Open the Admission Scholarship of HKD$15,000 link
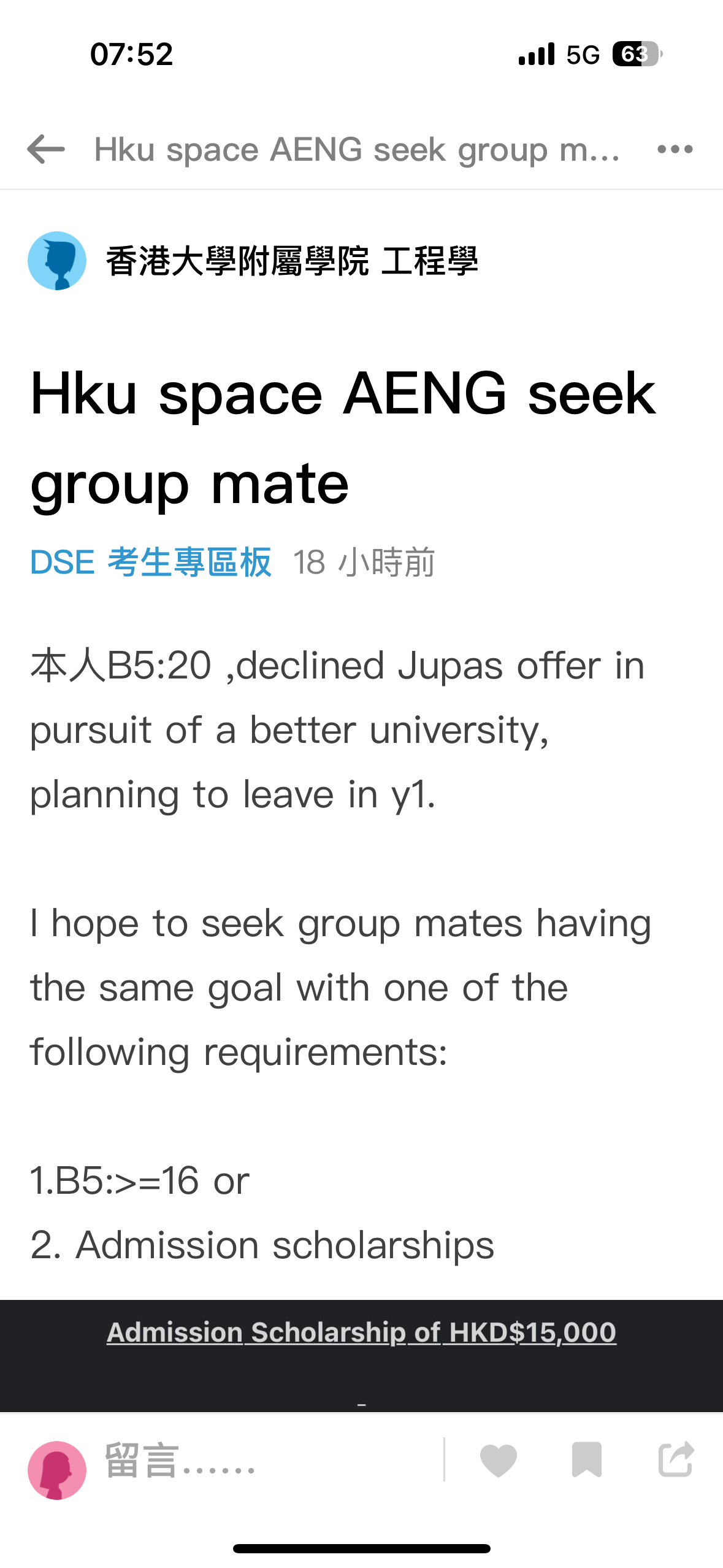The image size is (723, 1568). tap(362, 1331)
